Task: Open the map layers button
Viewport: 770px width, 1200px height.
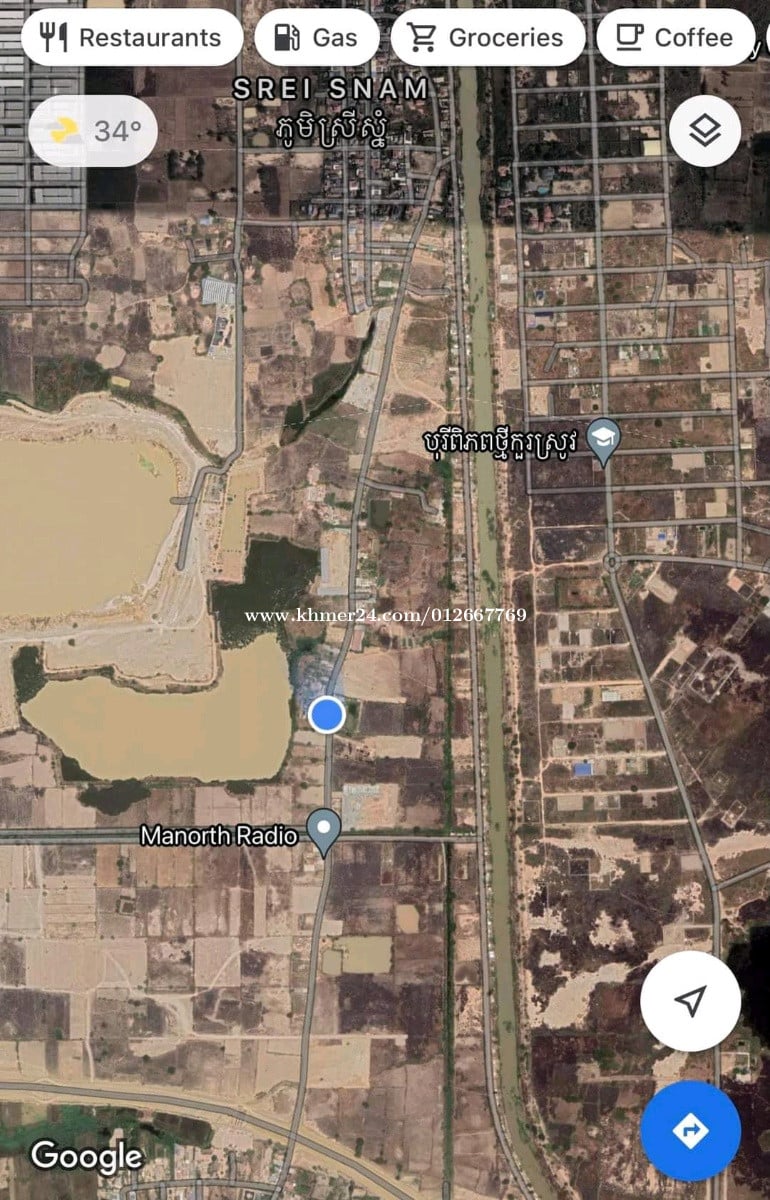Action: (x=705, y=130)
